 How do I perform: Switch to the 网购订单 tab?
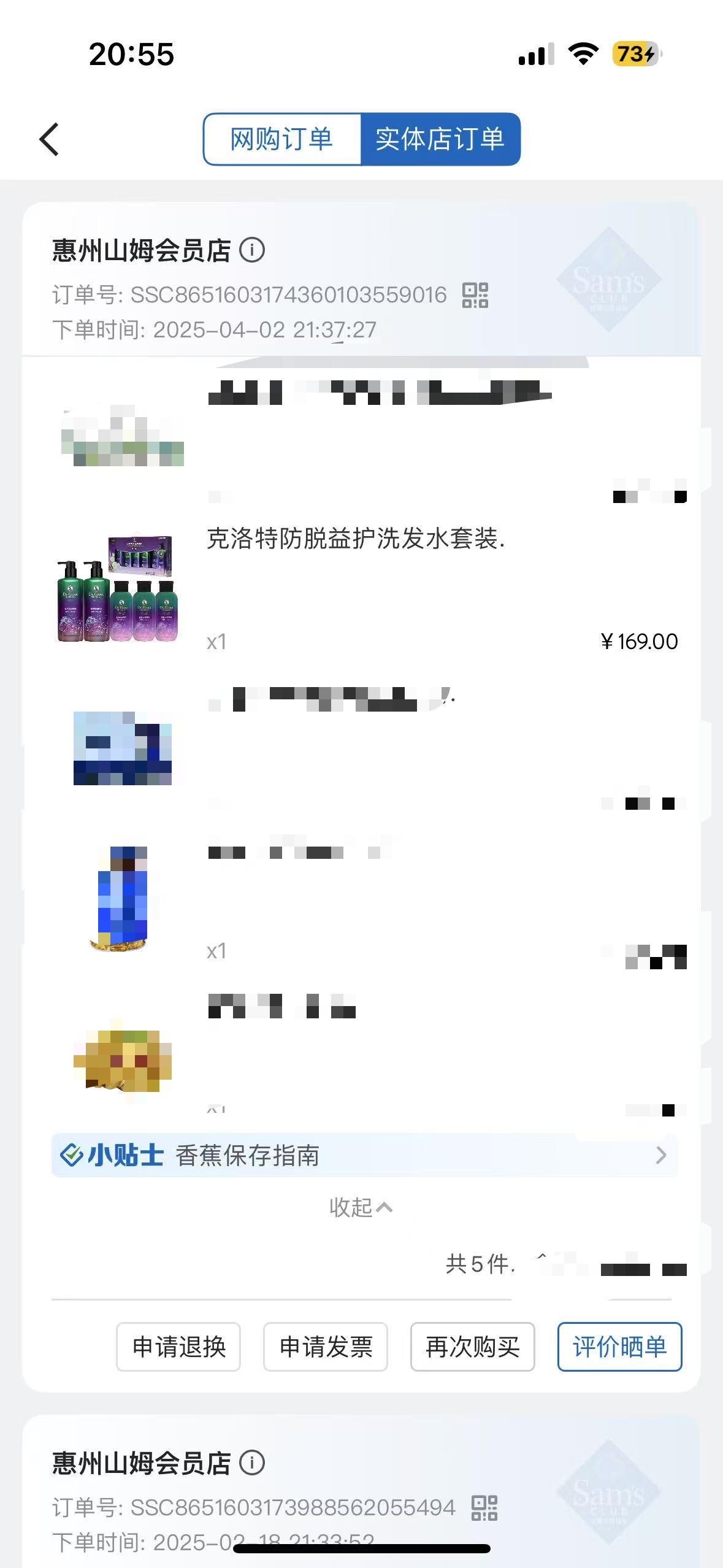click(281, 139)
